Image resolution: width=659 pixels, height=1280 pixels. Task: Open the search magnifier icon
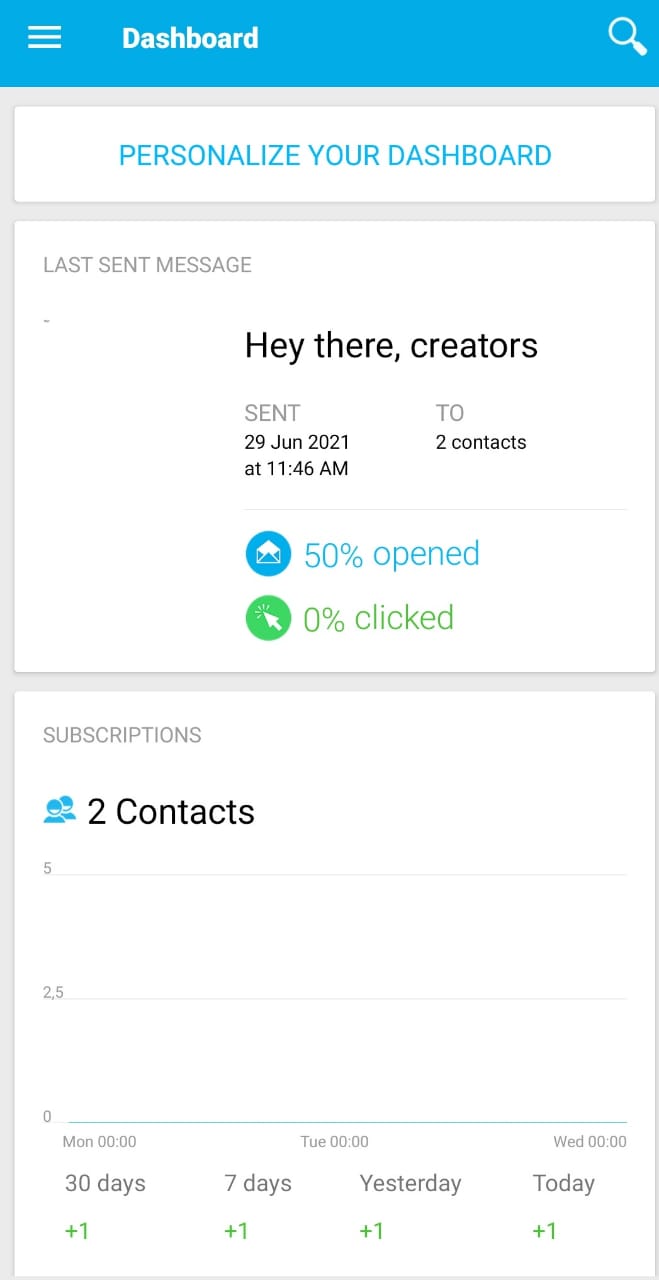pyautogui.click(x=627, y=37)
